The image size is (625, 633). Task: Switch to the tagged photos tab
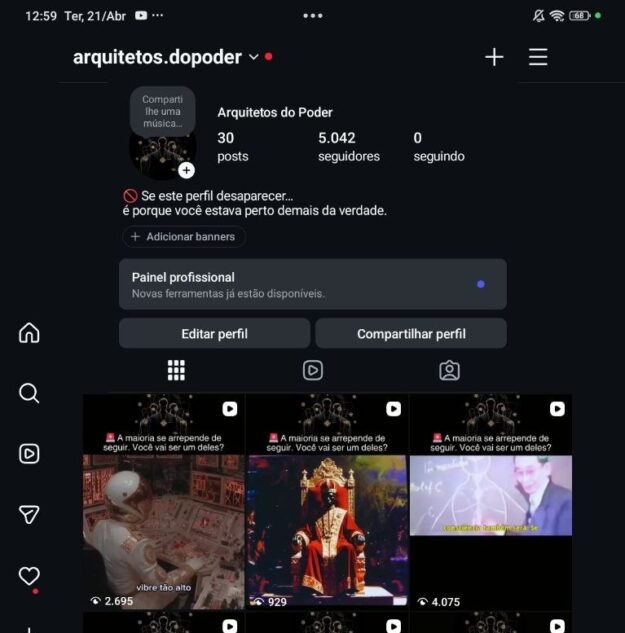pos(449,370)
